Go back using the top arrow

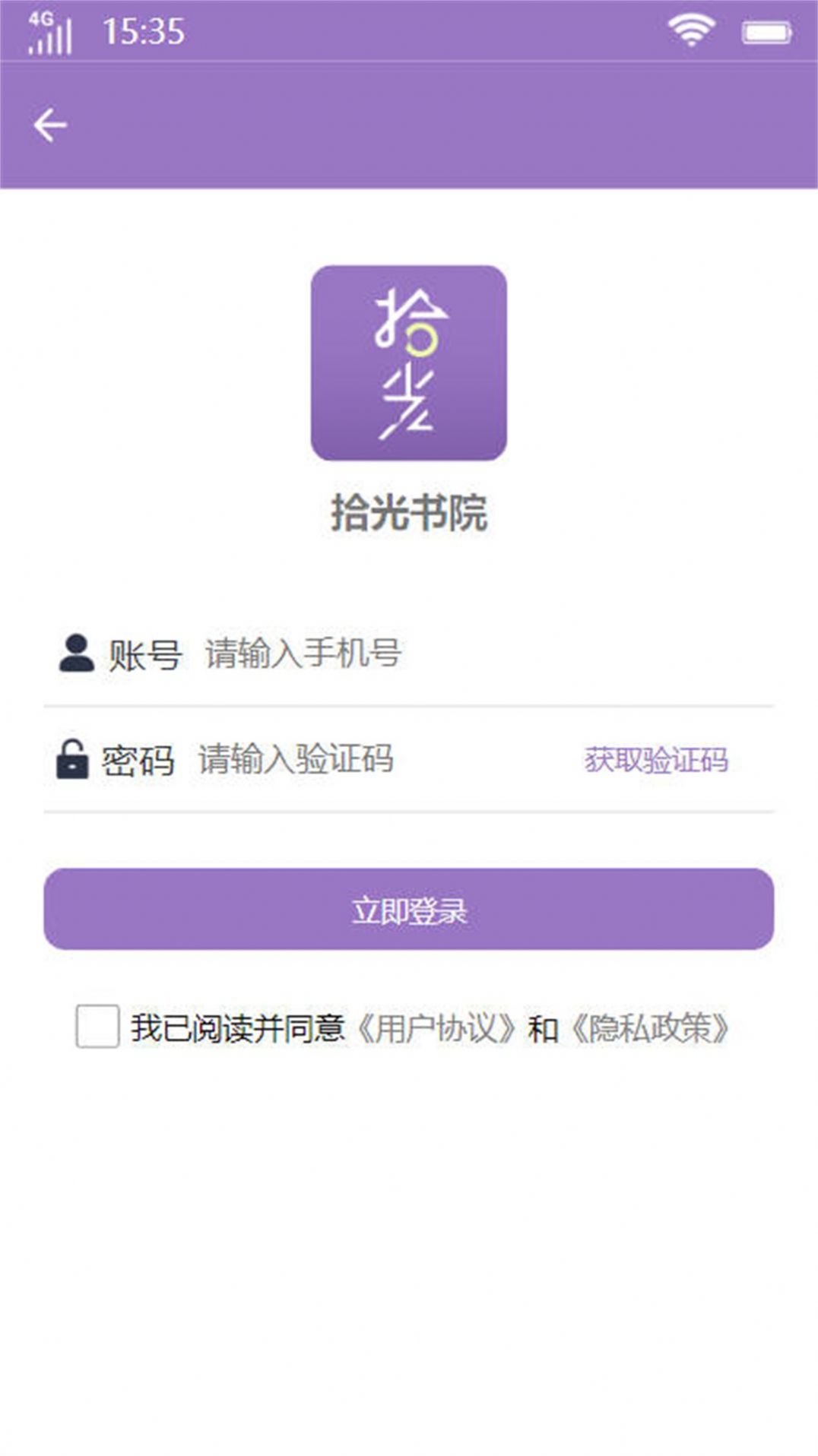(x=50, y=125)
